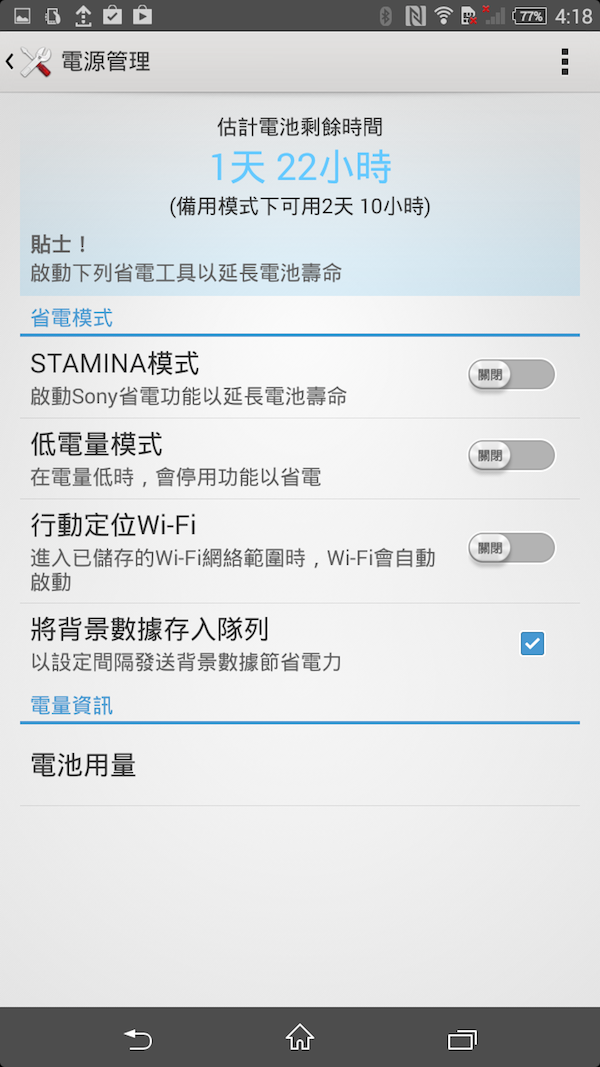Tap the system home button
Screen dimensions: 600x1067
(300, 1038)
